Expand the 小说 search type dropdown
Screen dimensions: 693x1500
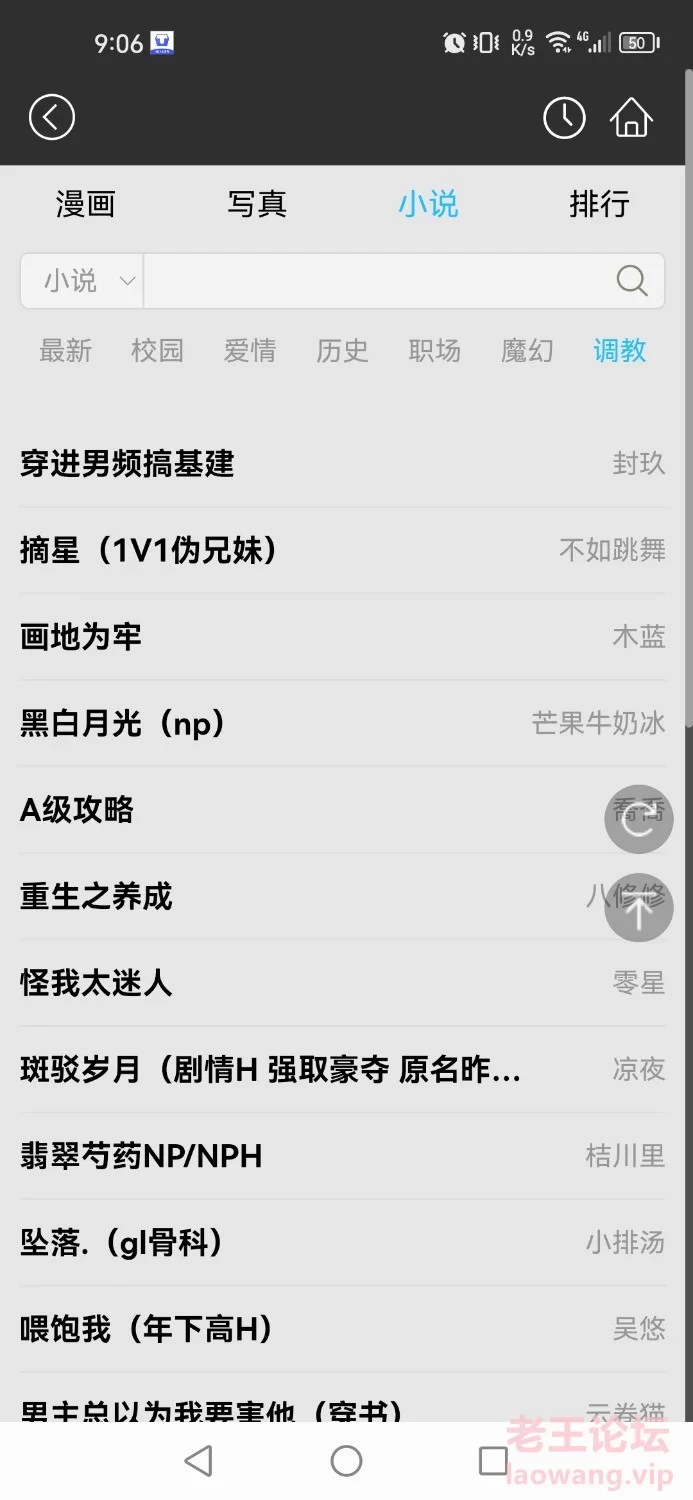83,281
